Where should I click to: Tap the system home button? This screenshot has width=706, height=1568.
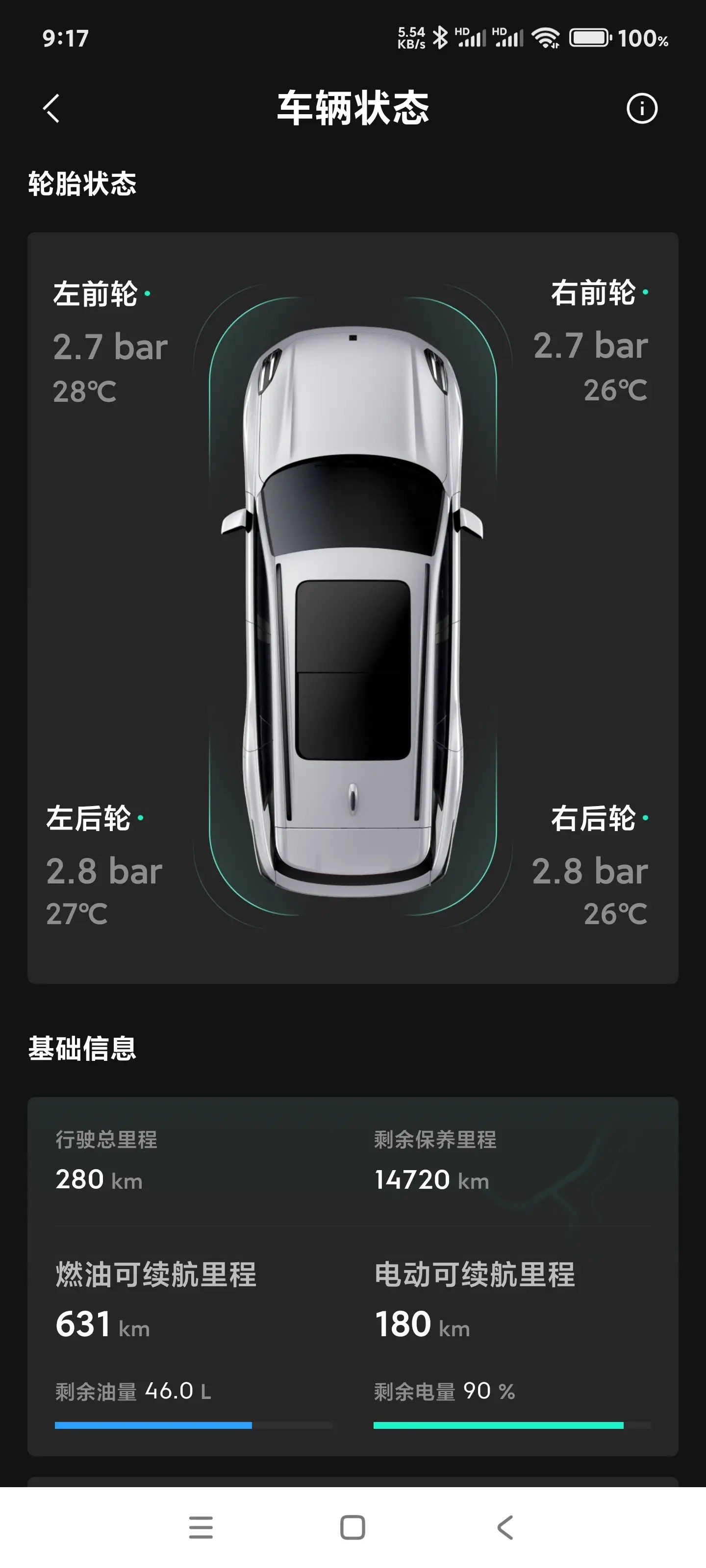coord(353,1527)
